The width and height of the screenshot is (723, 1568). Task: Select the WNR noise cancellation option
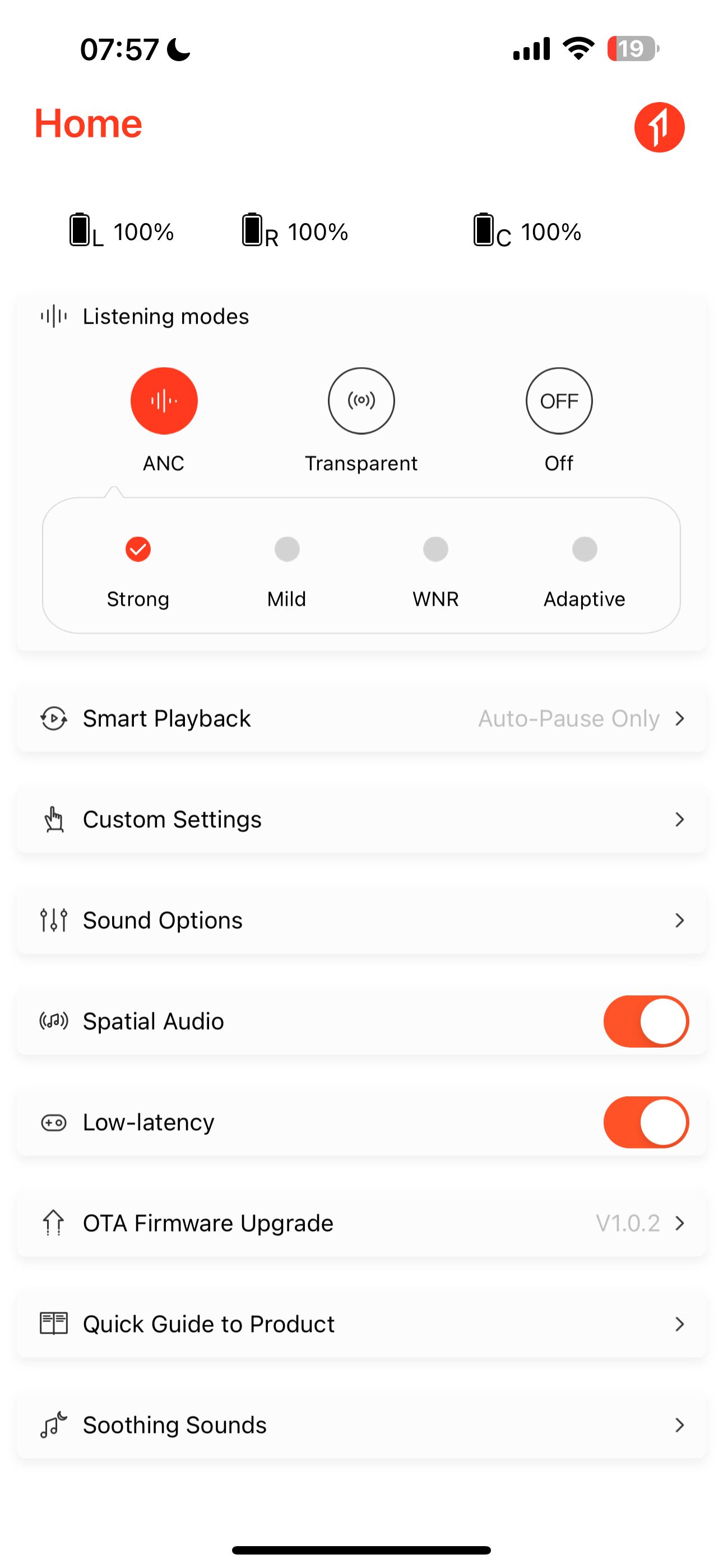pyautogui.click(x=435, y=550)
